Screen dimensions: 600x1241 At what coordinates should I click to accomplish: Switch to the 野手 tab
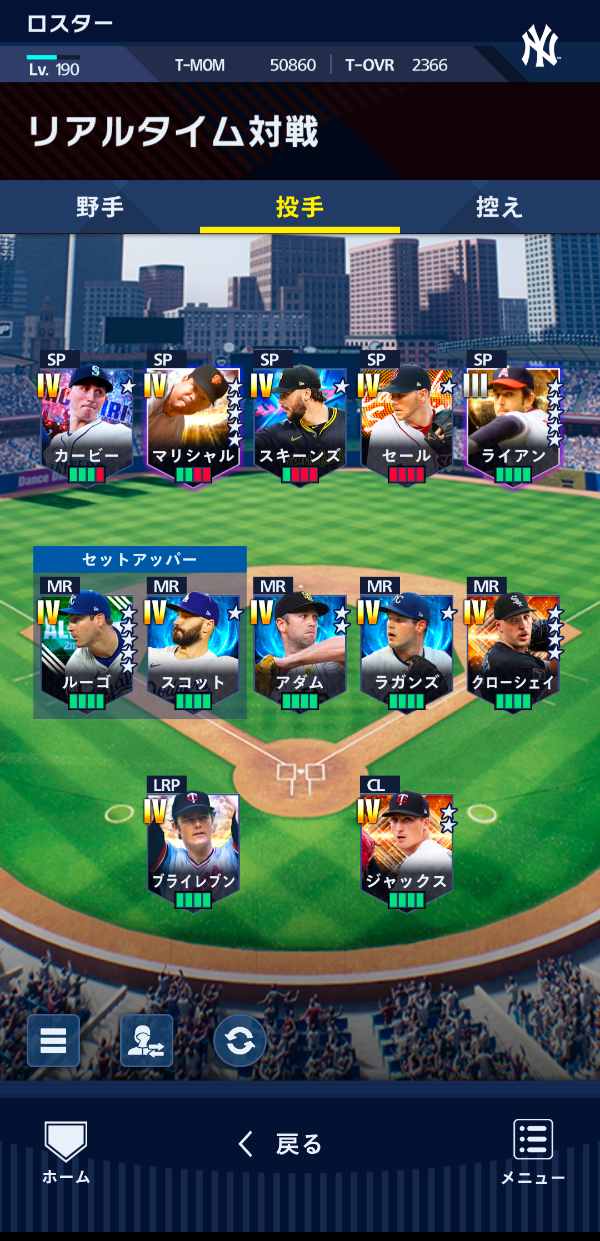pyautogui.click(x=100, y=207)
